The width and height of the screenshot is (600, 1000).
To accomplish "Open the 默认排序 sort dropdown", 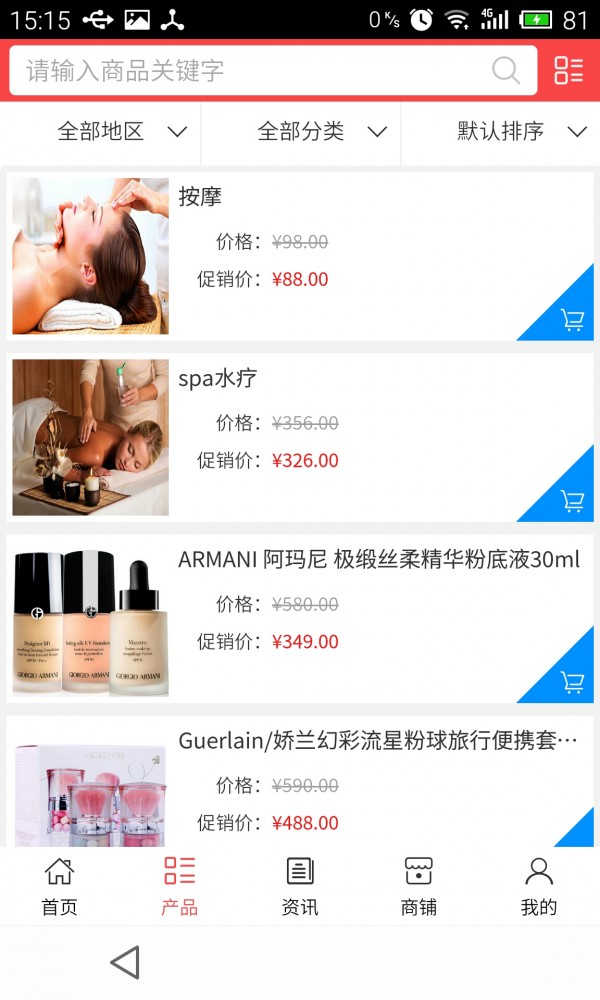I will [521, 132].
